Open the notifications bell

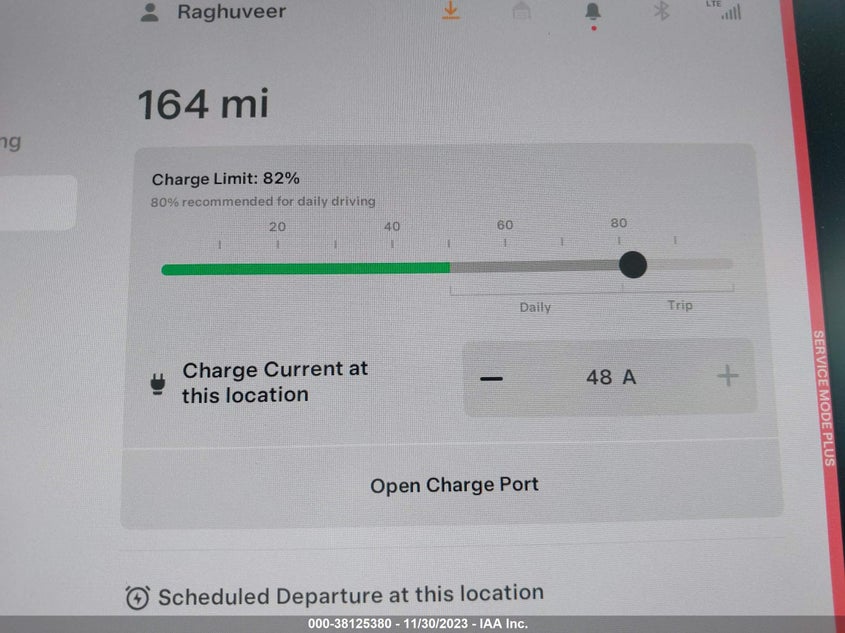coord(593,12)
